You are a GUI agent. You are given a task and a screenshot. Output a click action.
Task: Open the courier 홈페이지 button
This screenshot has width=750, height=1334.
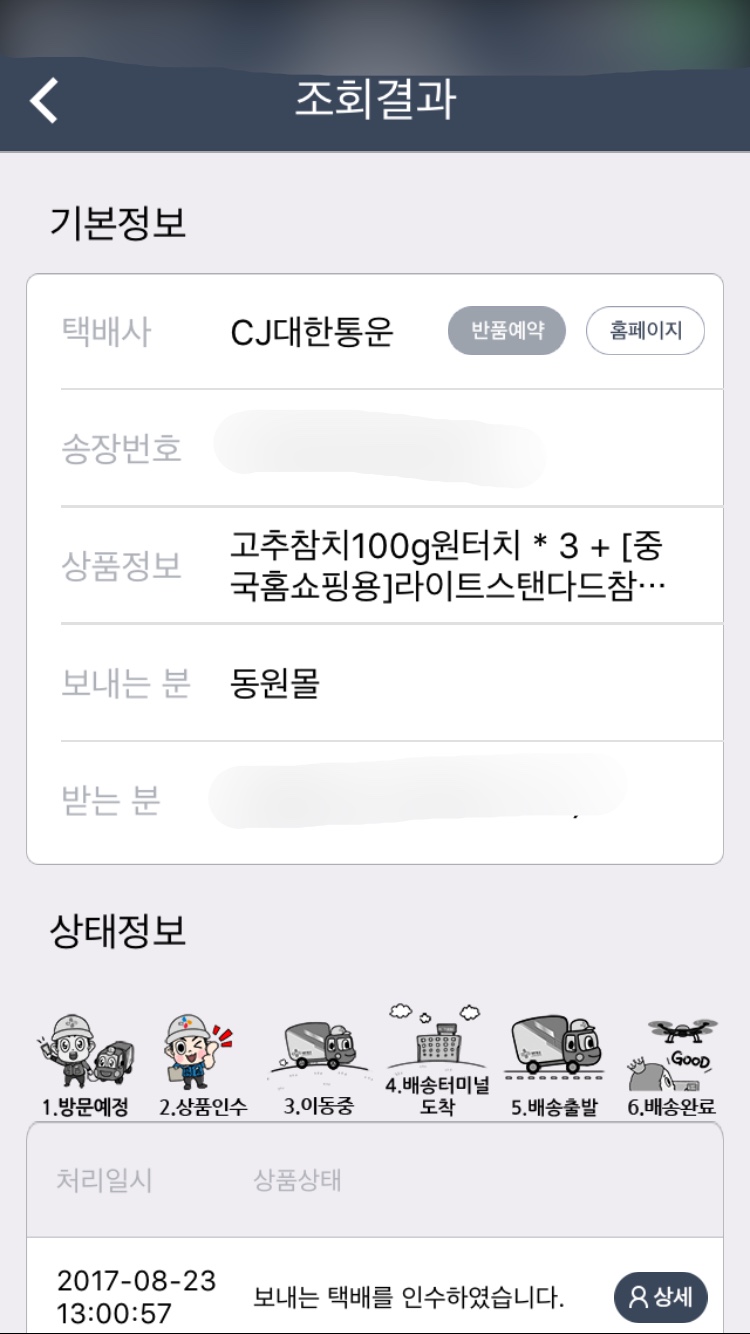[645, 331]
